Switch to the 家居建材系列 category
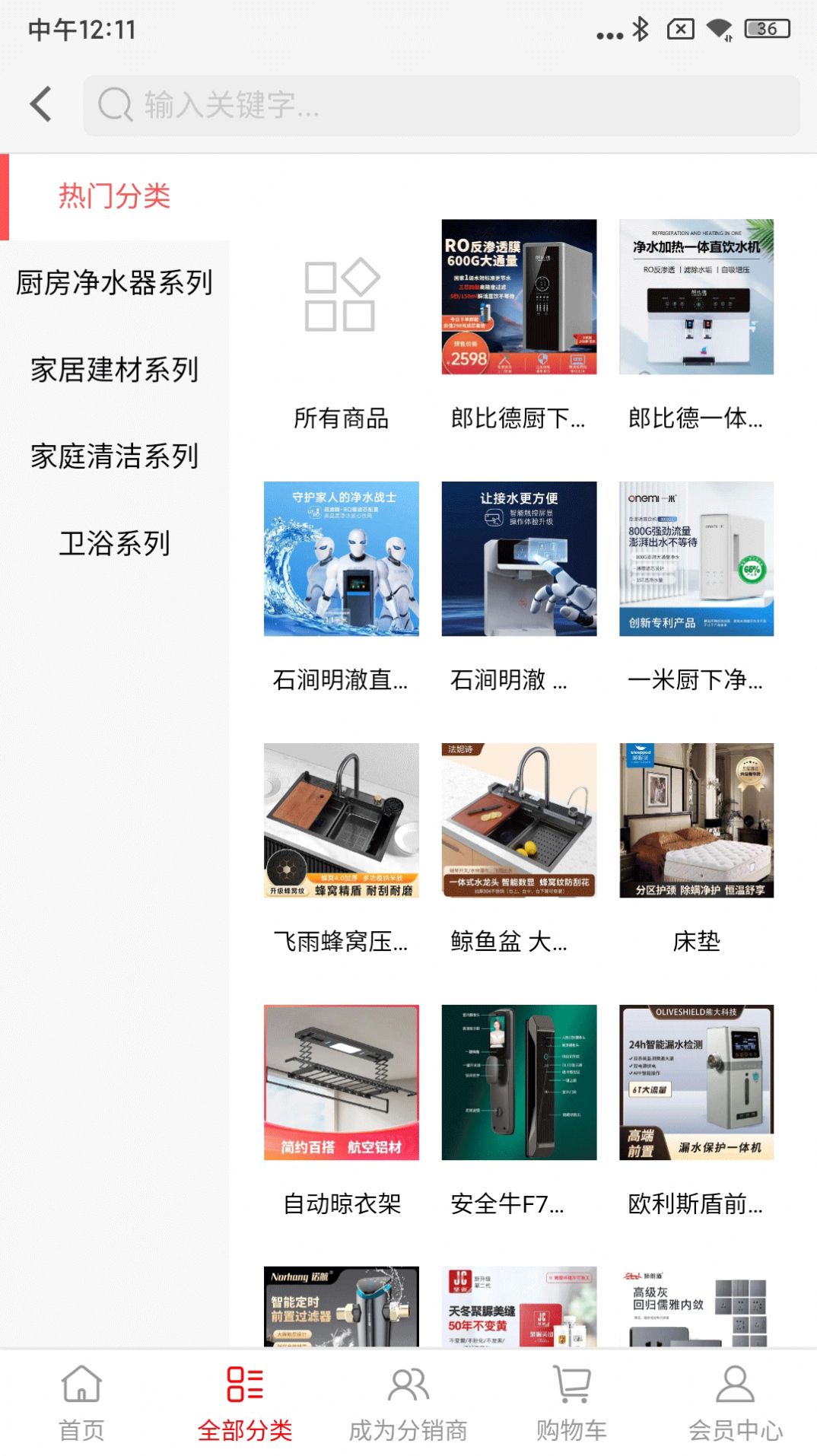817x1456 pixels. 115,370
